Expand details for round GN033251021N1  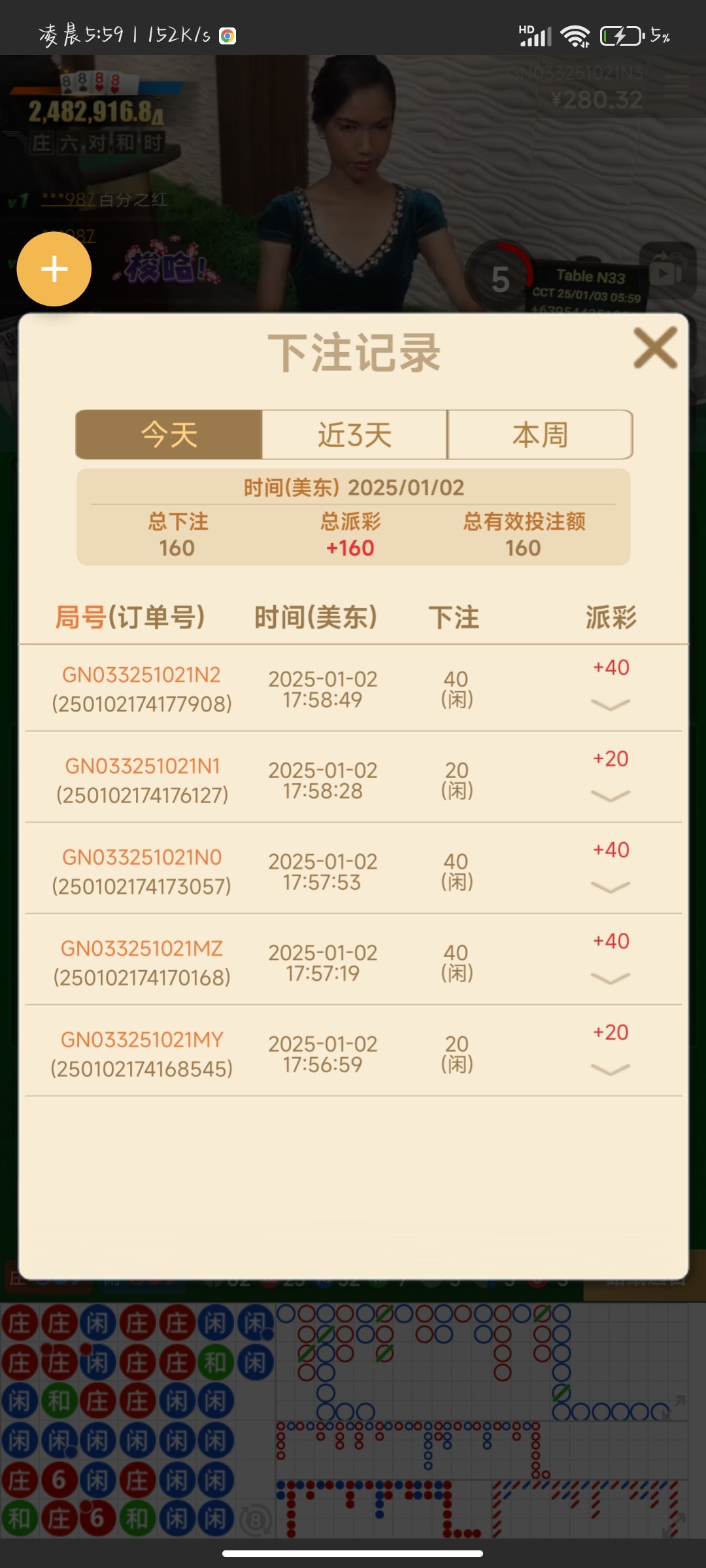pyautogui.click(x=610, y=796)
